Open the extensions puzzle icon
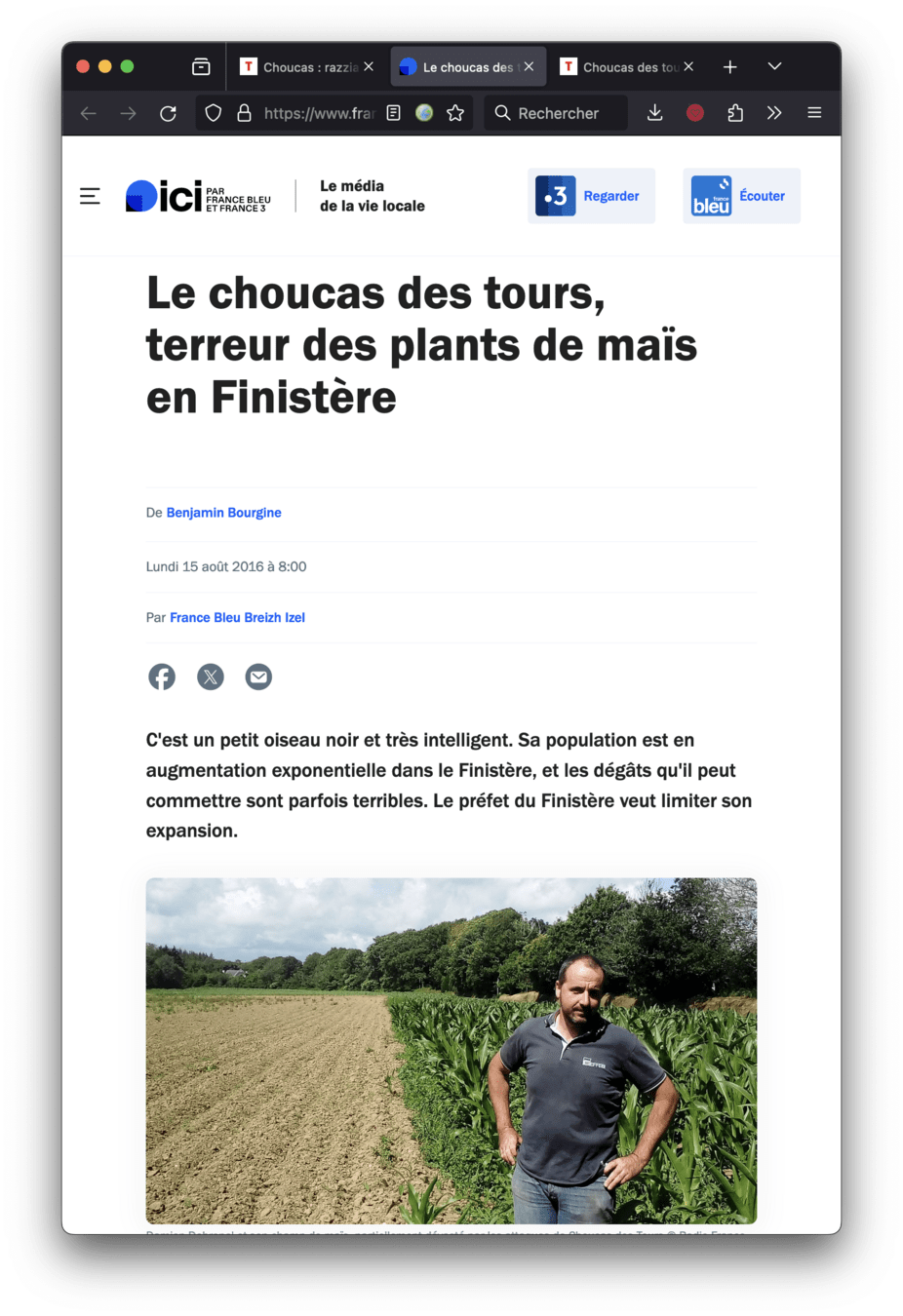Image resolution: width=903 pixels, height=1316 pixels. point(735,113)
